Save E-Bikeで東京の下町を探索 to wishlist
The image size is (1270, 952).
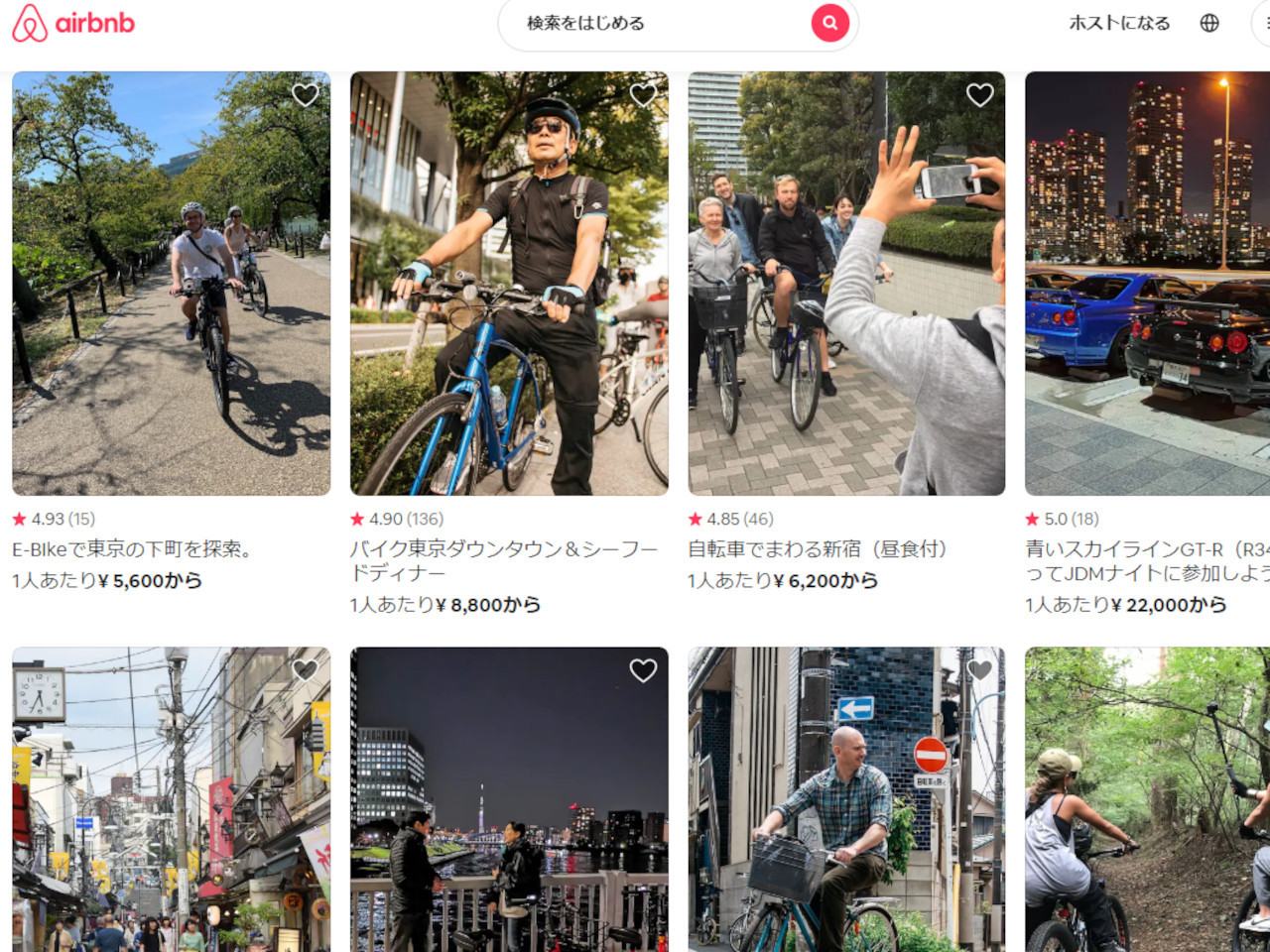coord(305,95)
